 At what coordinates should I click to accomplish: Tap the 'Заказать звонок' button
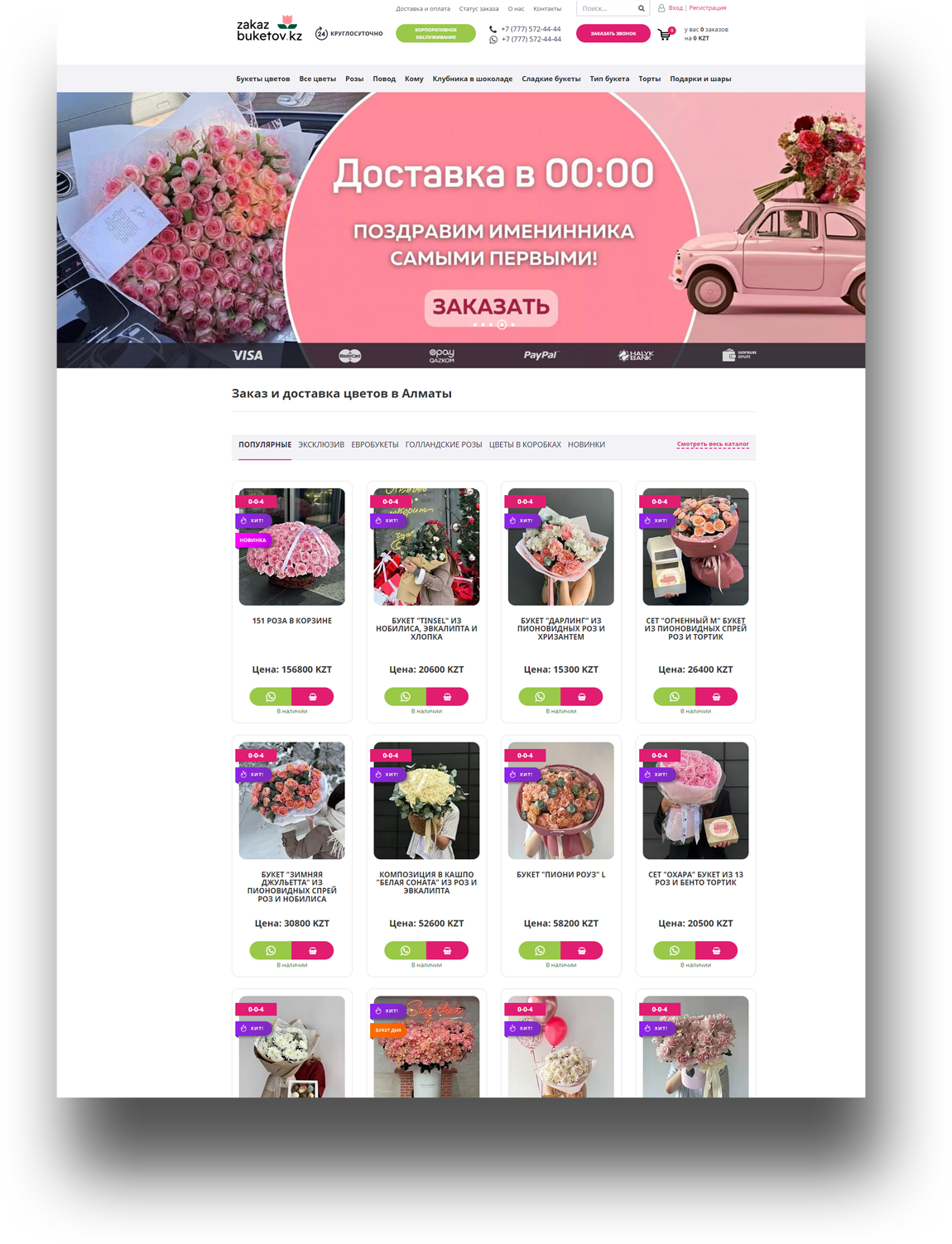613,34
